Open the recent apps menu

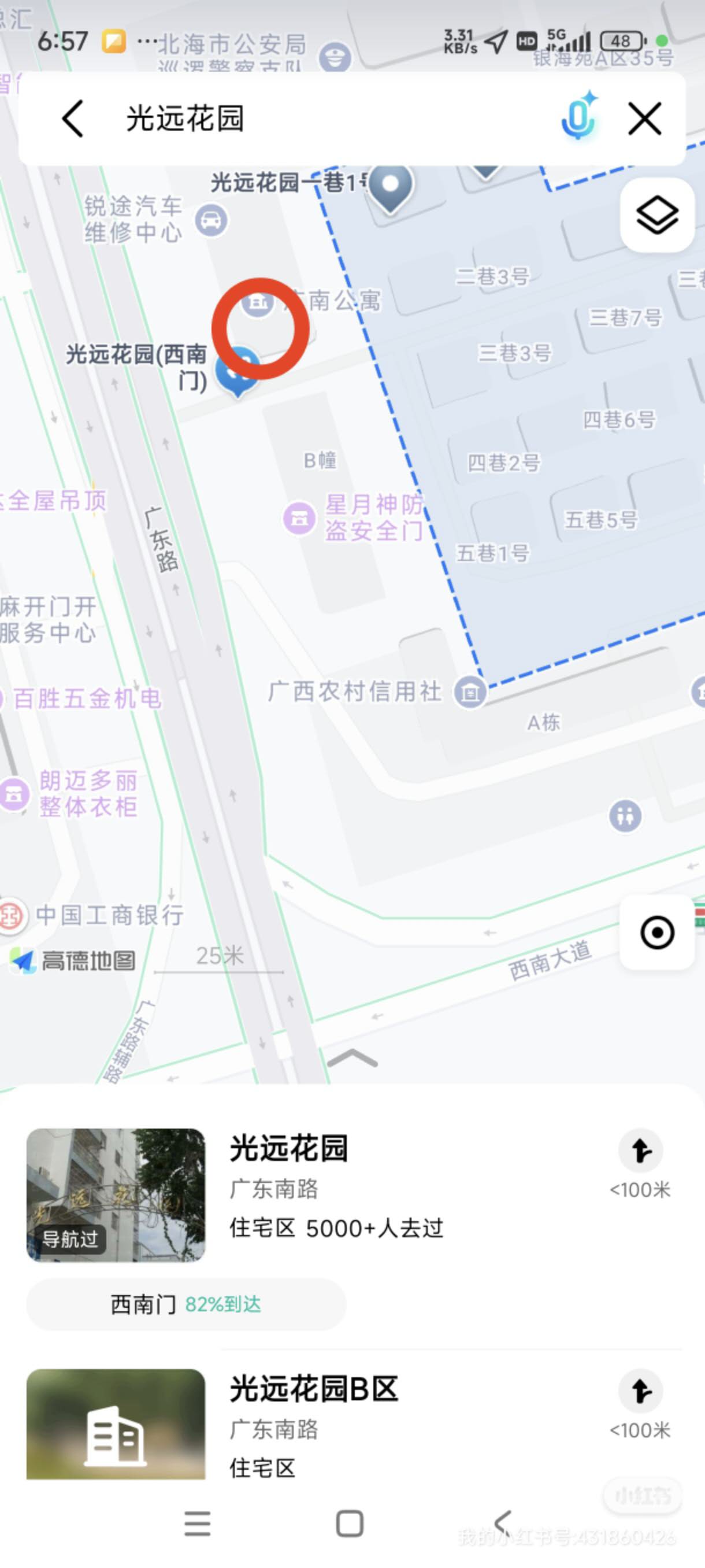pyautogui.click(x=197, y=1523)
